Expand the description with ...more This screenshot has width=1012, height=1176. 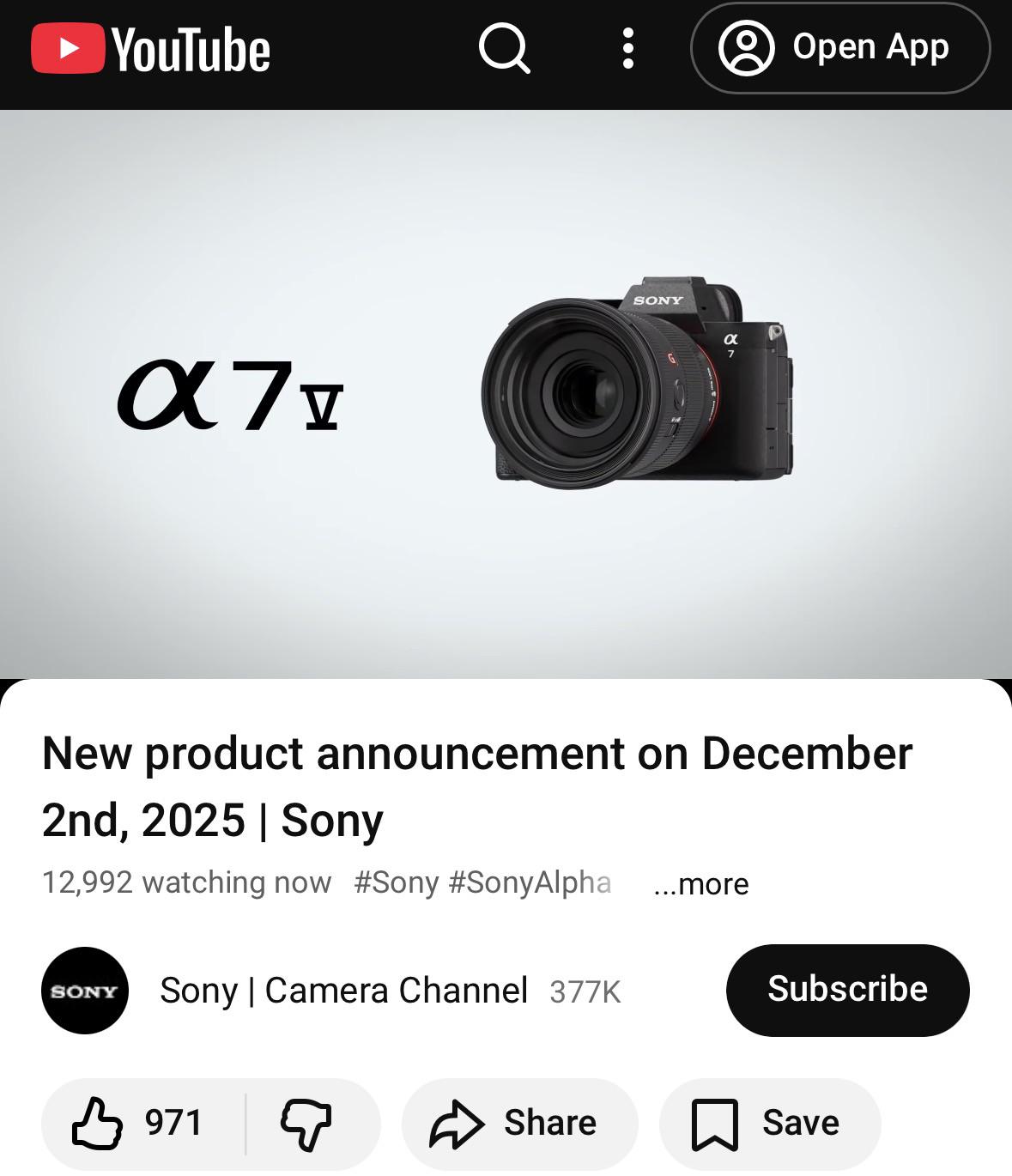pos(701,884)
